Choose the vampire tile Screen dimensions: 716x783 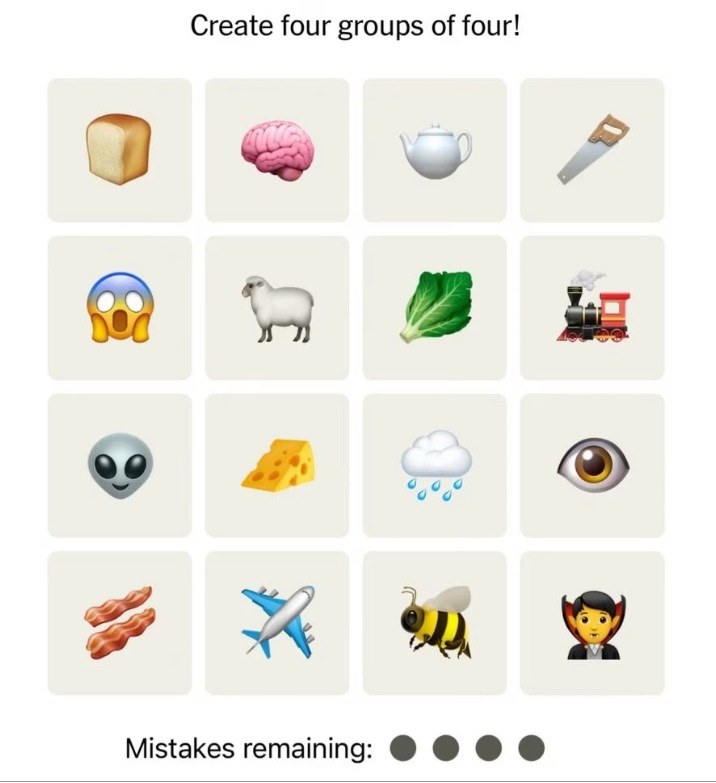click(x=592, y=622)
